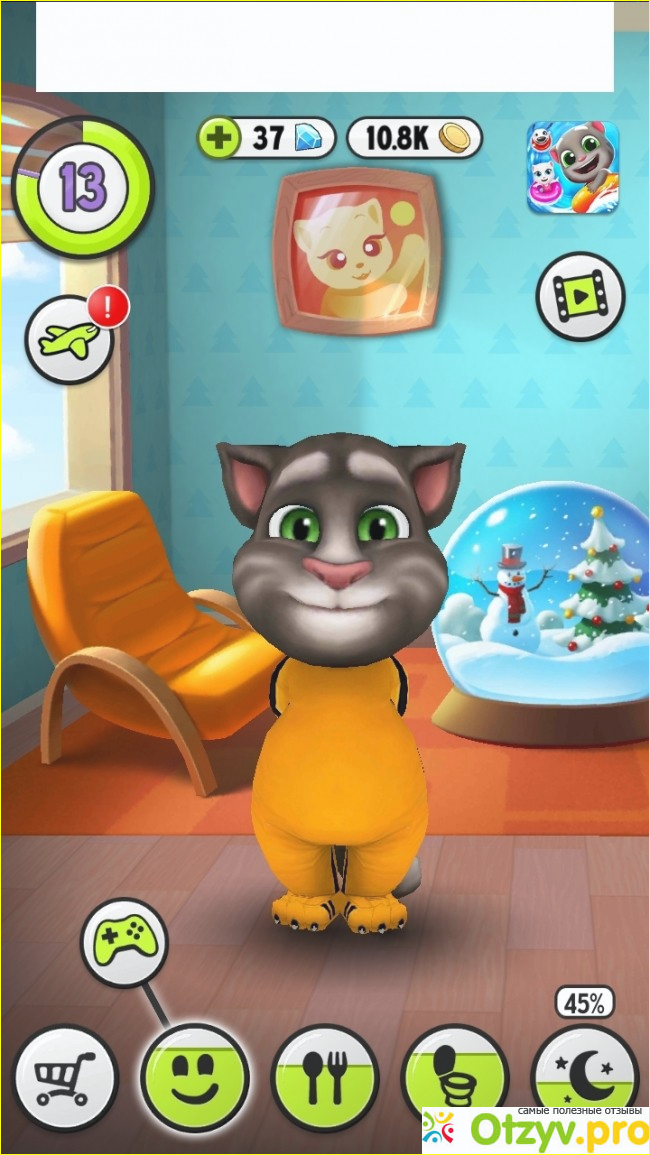
Task: Open the Talking Tom game promo icon
Action: click(x=573, y=167)
